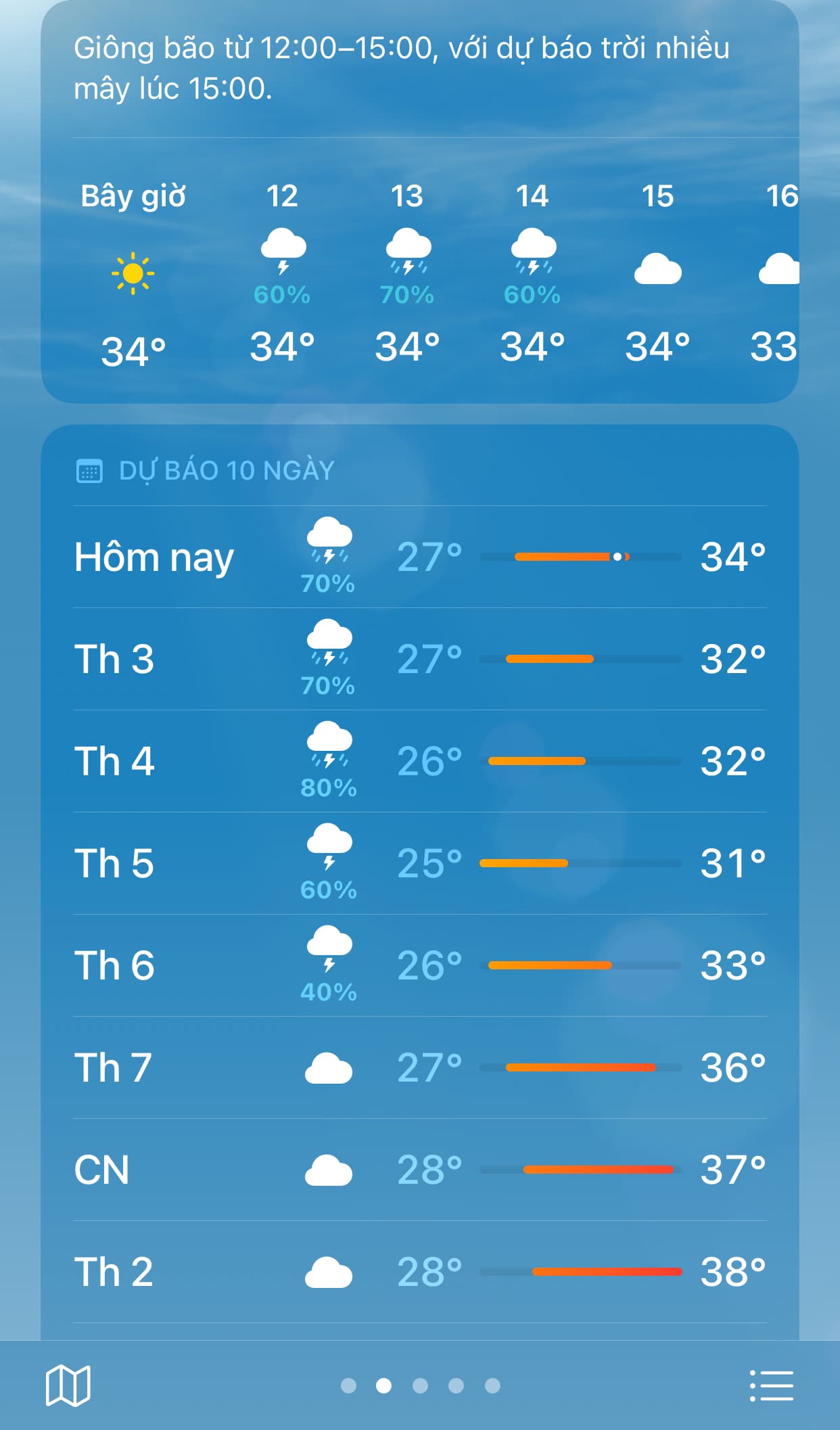Image resolution: width=840 pixels, height=1430 pixels.
Task: Check the Th 7 forecast
Action: click(419, 1067)
